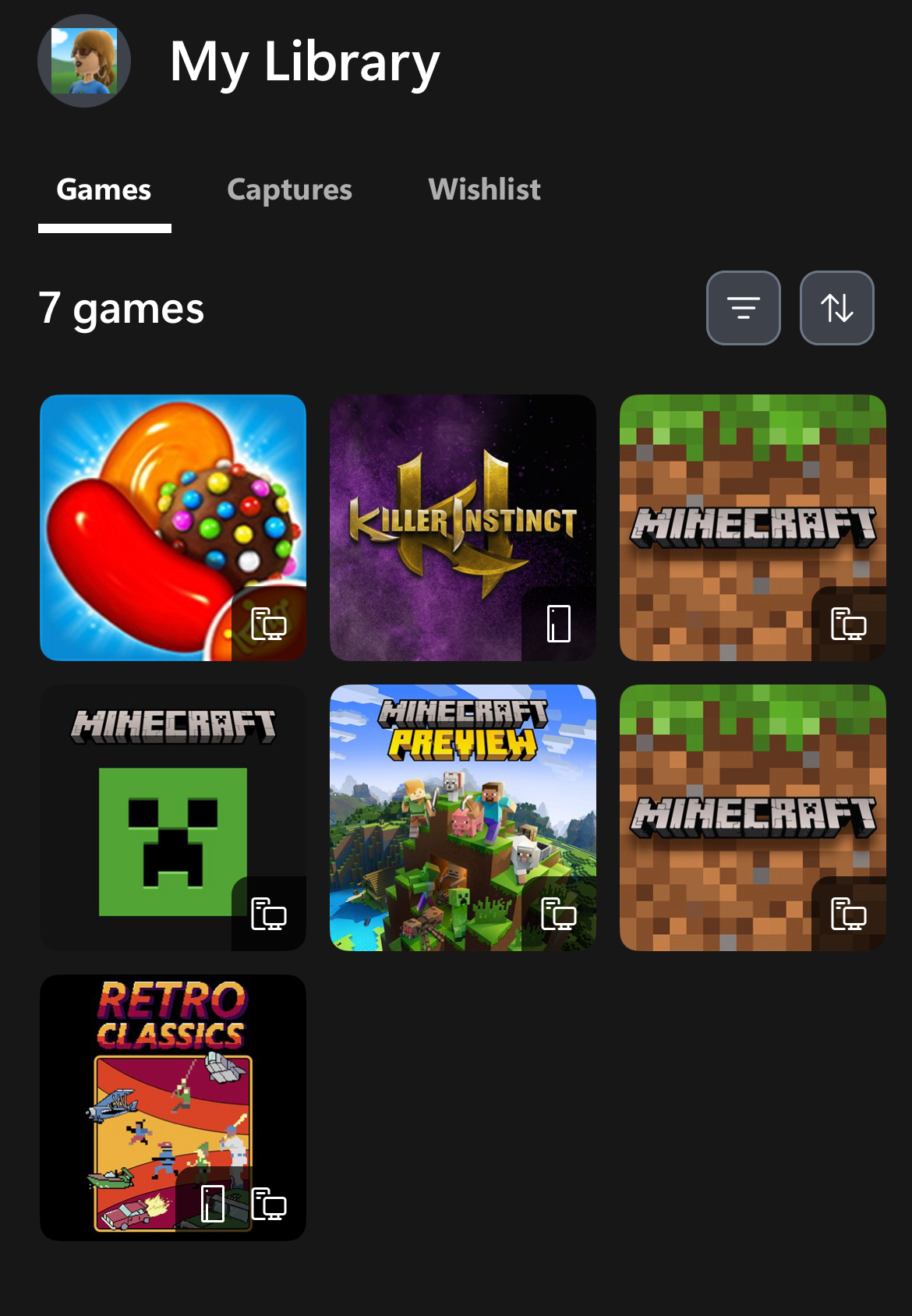Viewport: 912px width, 1316px height.
Task: Switch to the Captures tab
Action: (x=289, y=189)
